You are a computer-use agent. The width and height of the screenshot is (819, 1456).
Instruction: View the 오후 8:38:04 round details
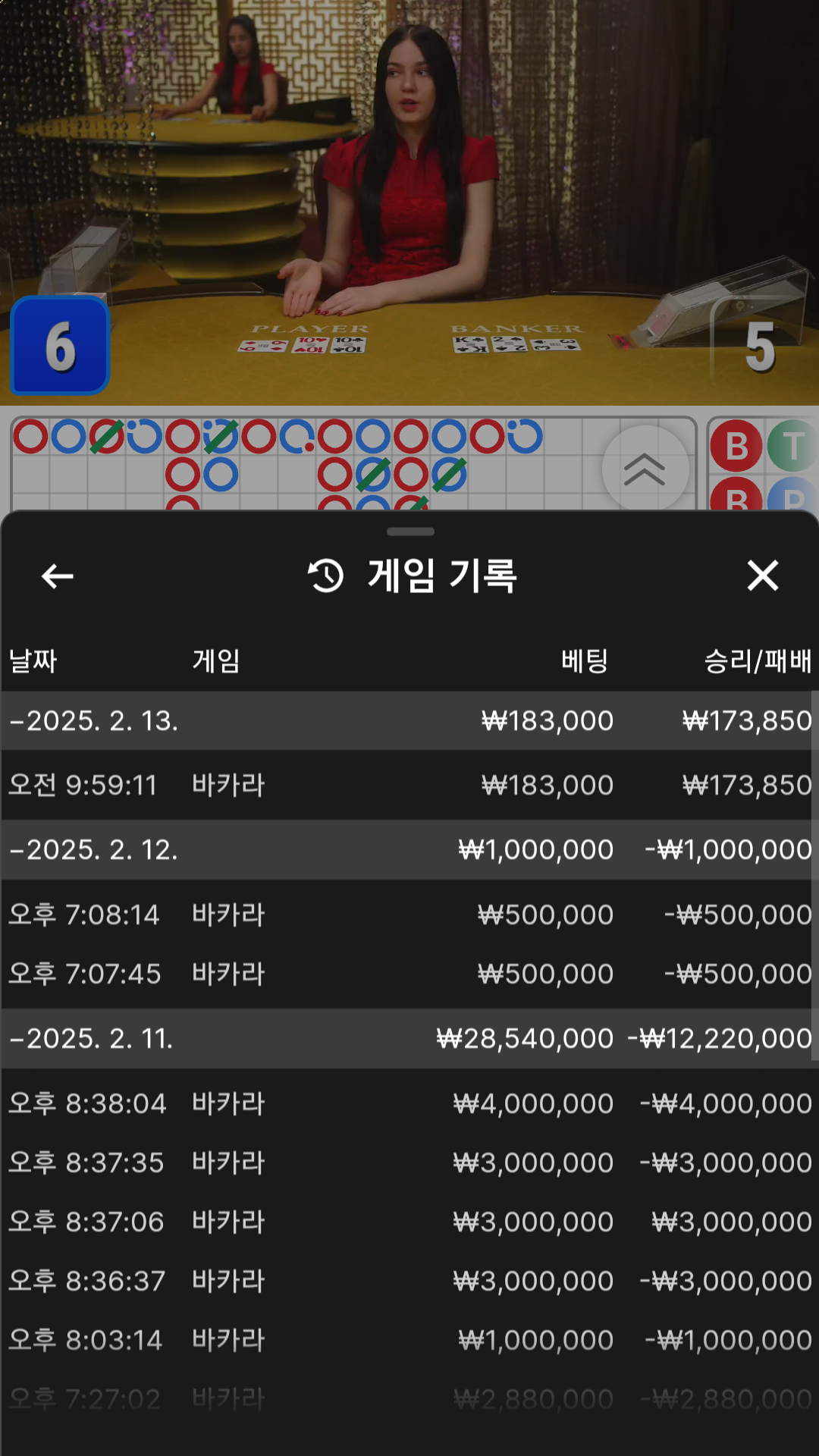409,1103
